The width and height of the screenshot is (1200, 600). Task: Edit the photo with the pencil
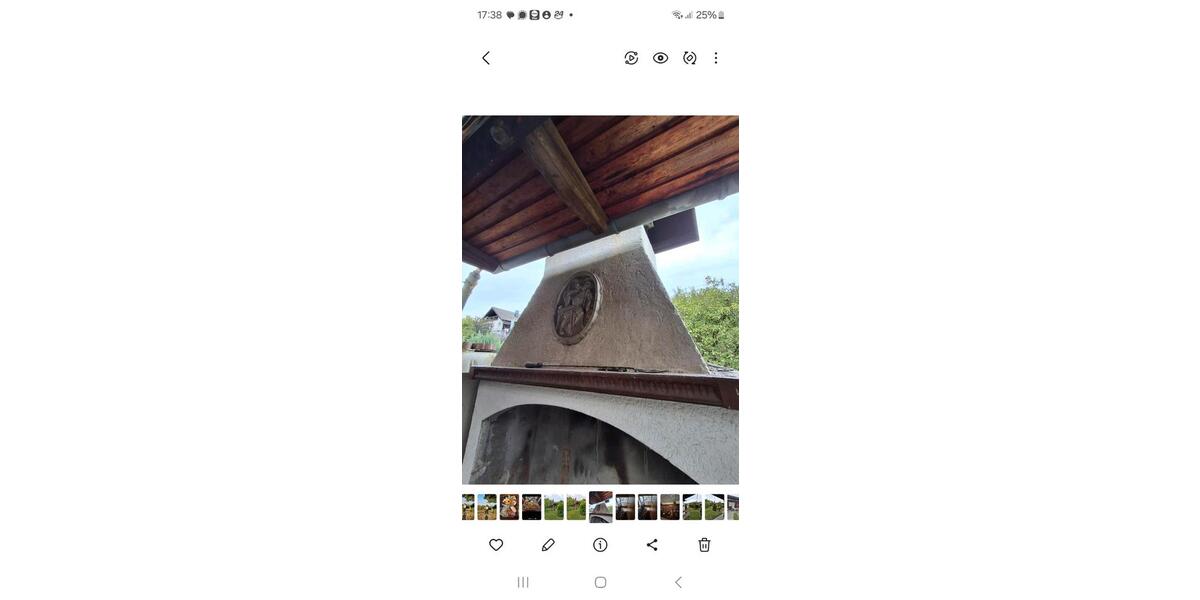(548, 545)
